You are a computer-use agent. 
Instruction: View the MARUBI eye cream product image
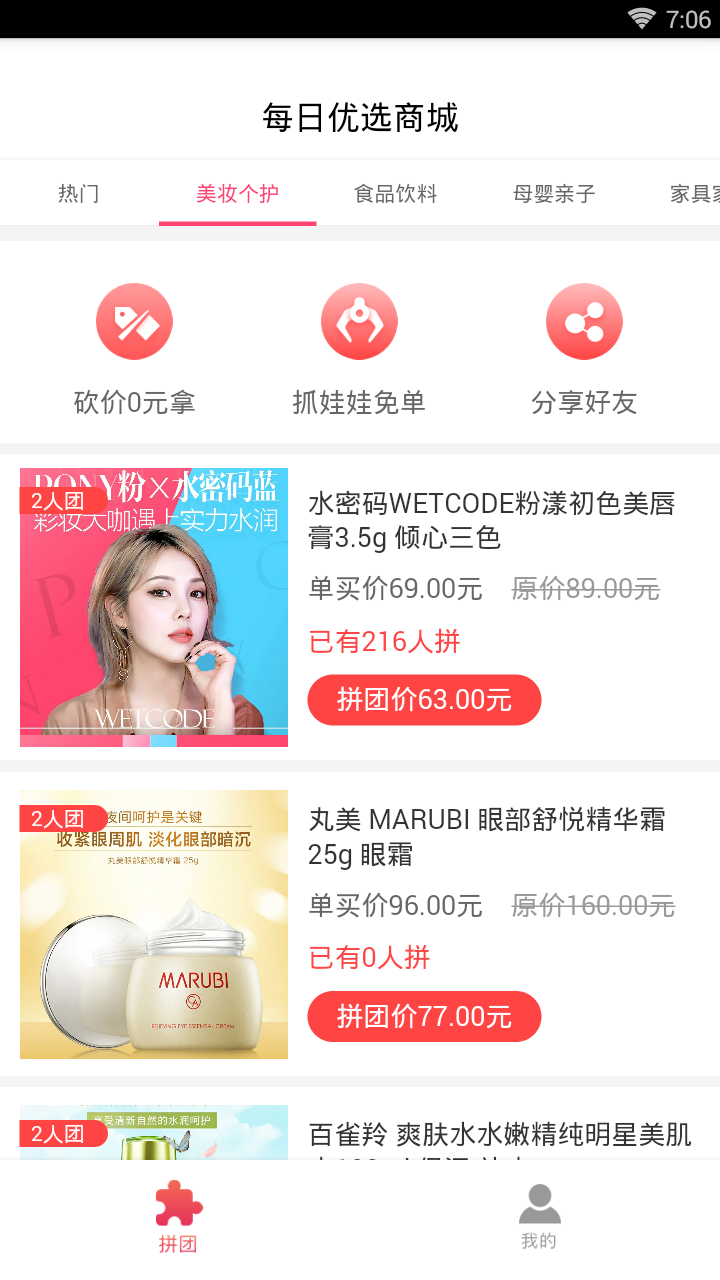154,925
